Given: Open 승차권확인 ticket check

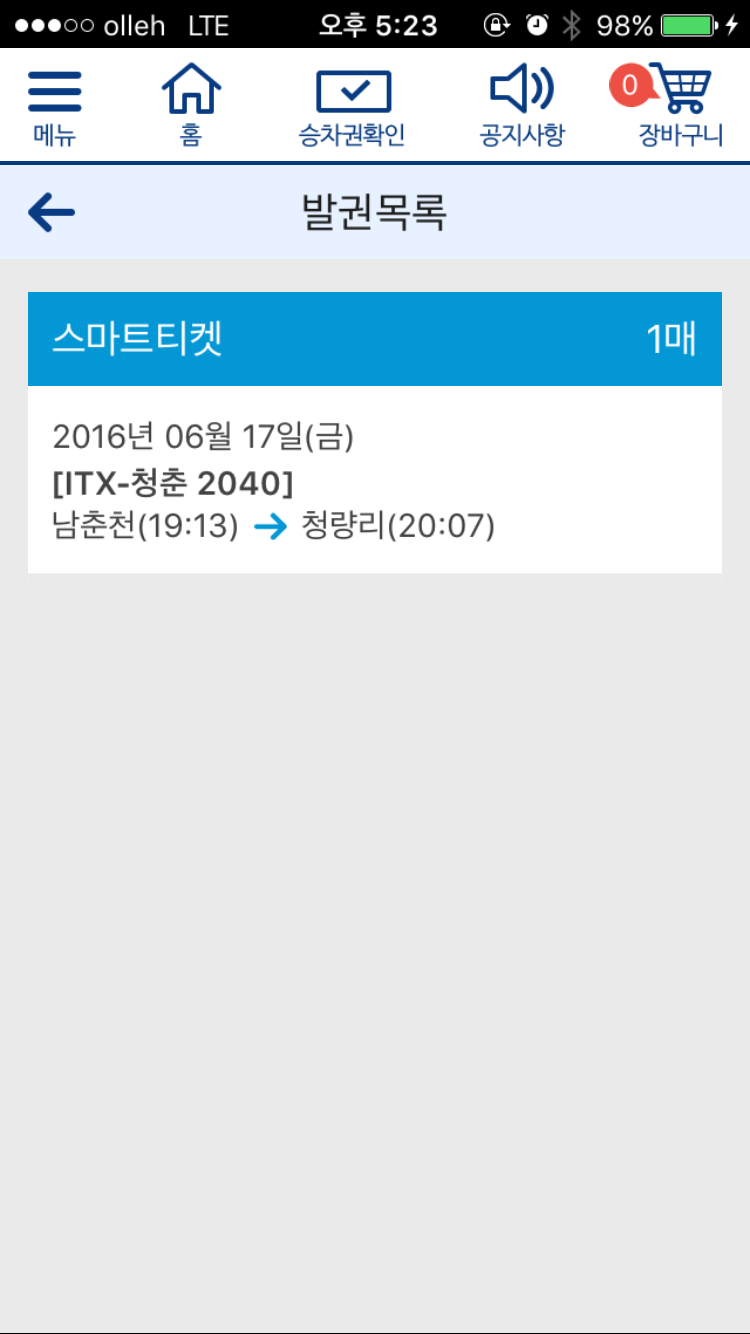Looking at the screenshot, I should [x=352, y=105].
